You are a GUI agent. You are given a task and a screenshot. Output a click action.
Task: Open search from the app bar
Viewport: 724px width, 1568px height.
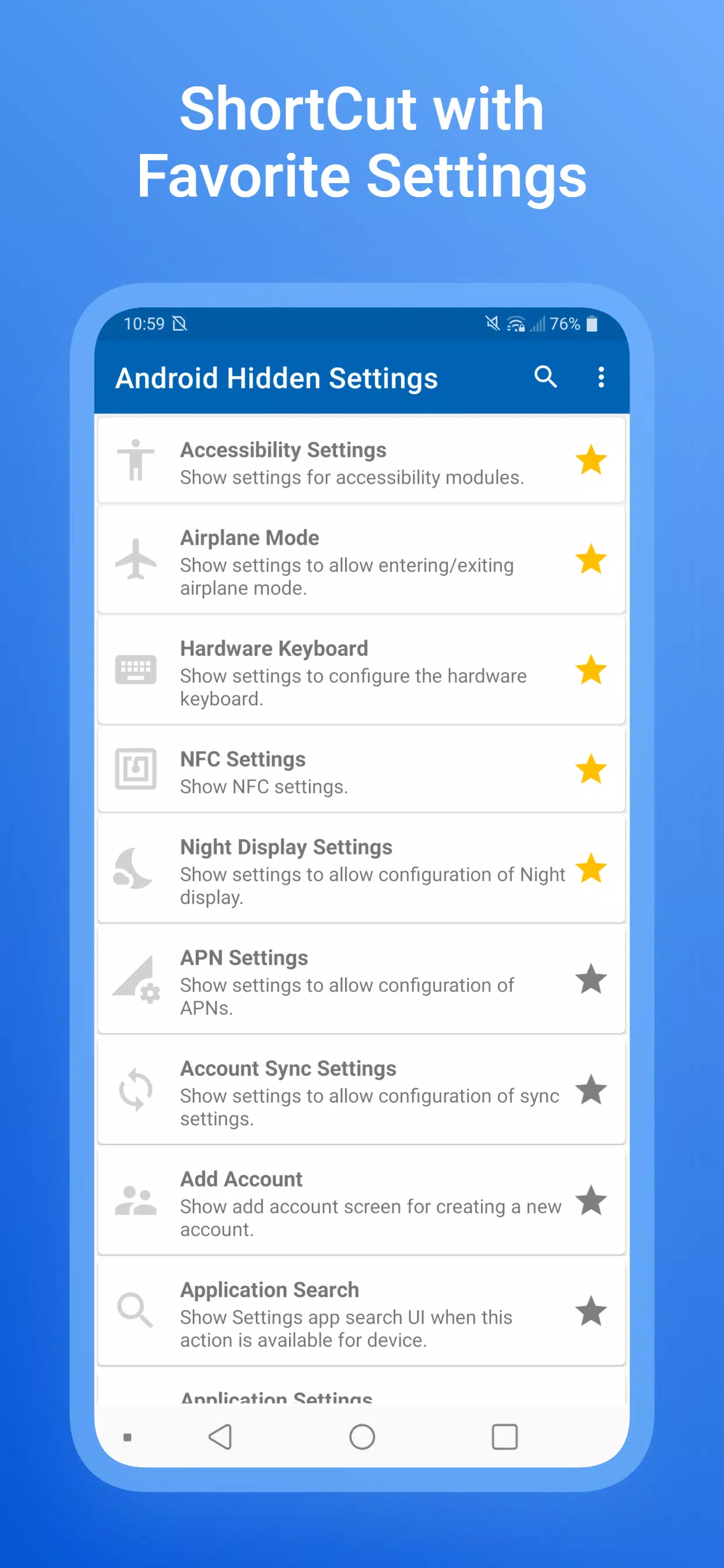pos(546,377)
